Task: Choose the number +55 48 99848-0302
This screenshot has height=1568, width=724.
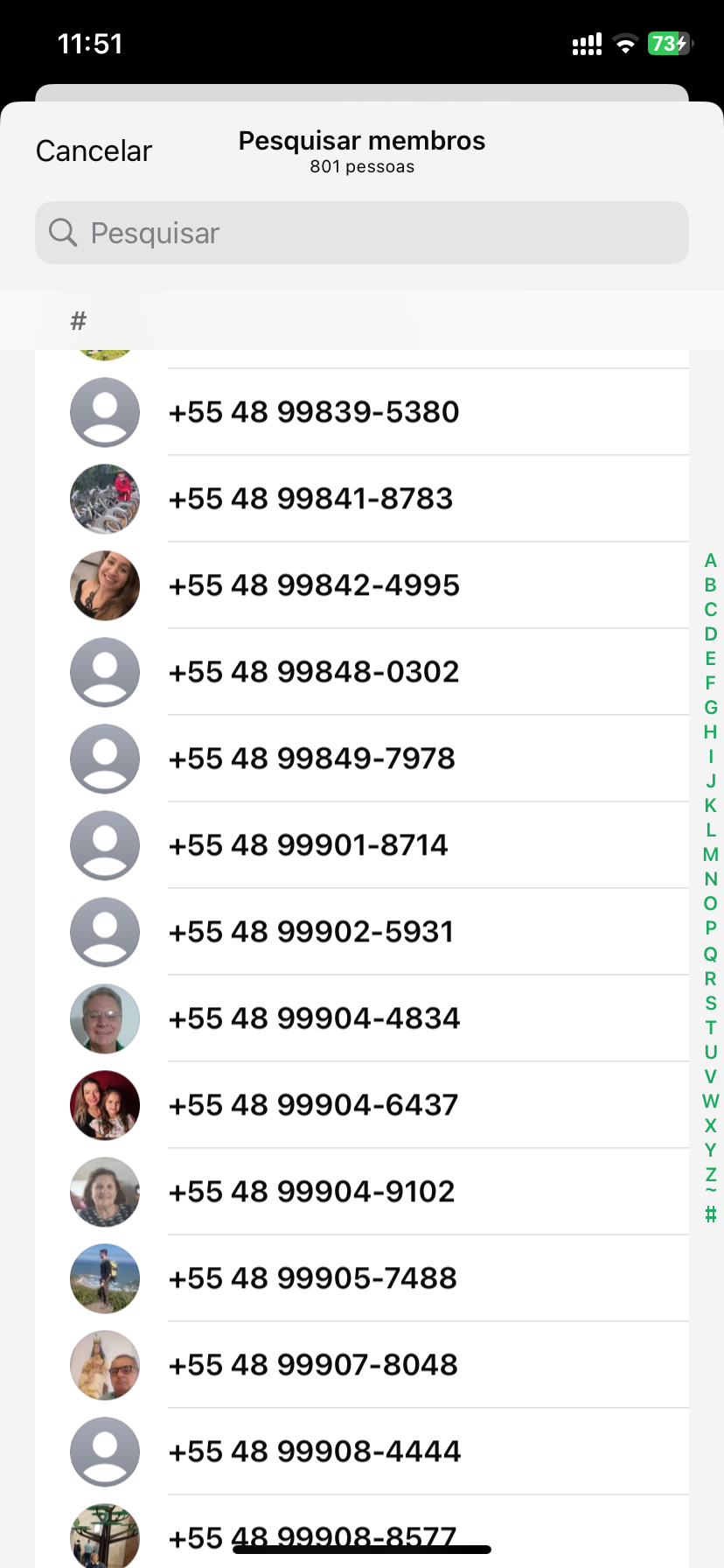Action: [313, 672]
